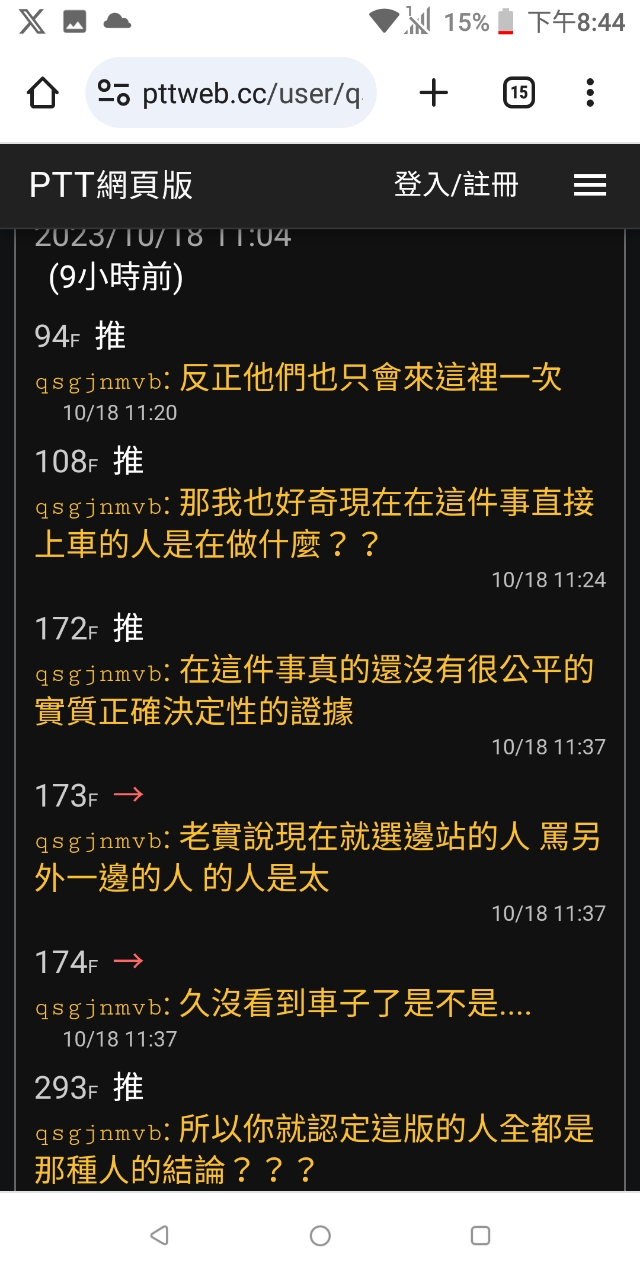Show the 15 open tabs

518,93
